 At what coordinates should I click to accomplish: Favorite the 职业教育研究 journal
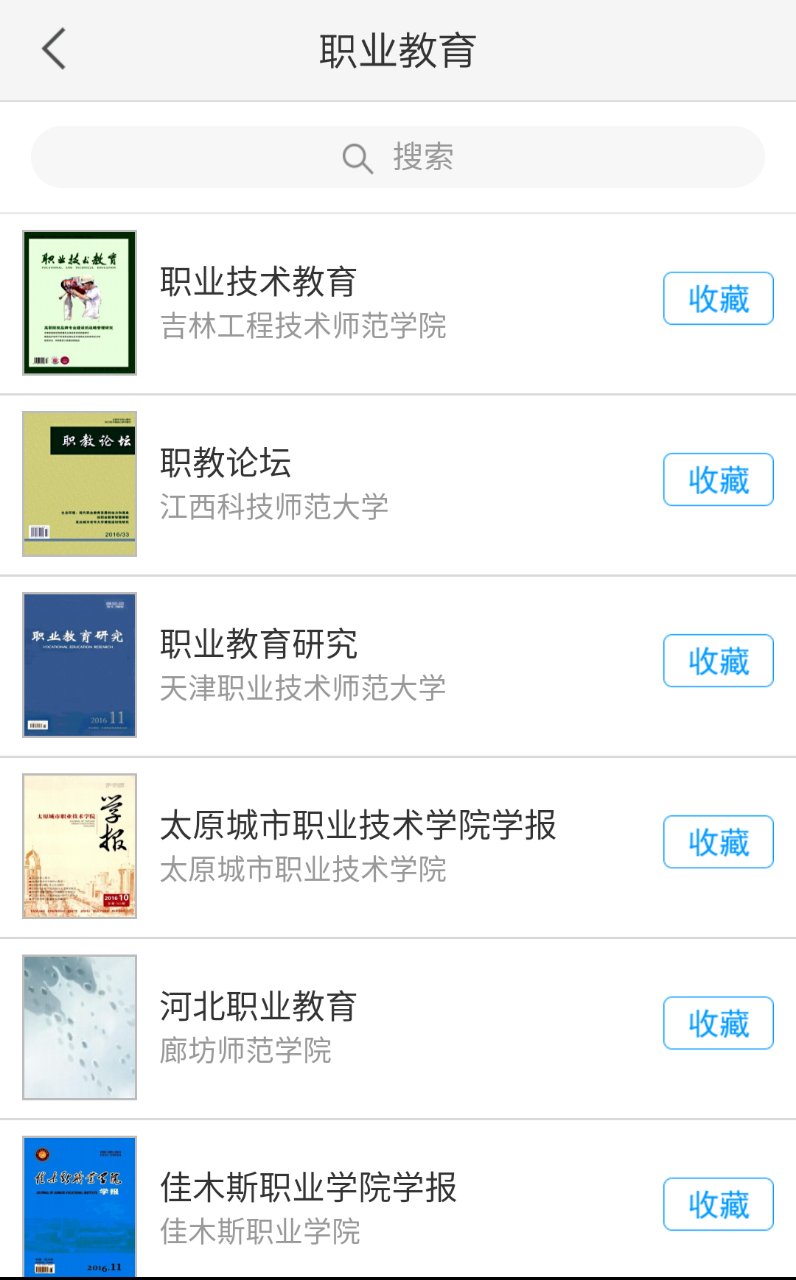(x=718, y=661)
